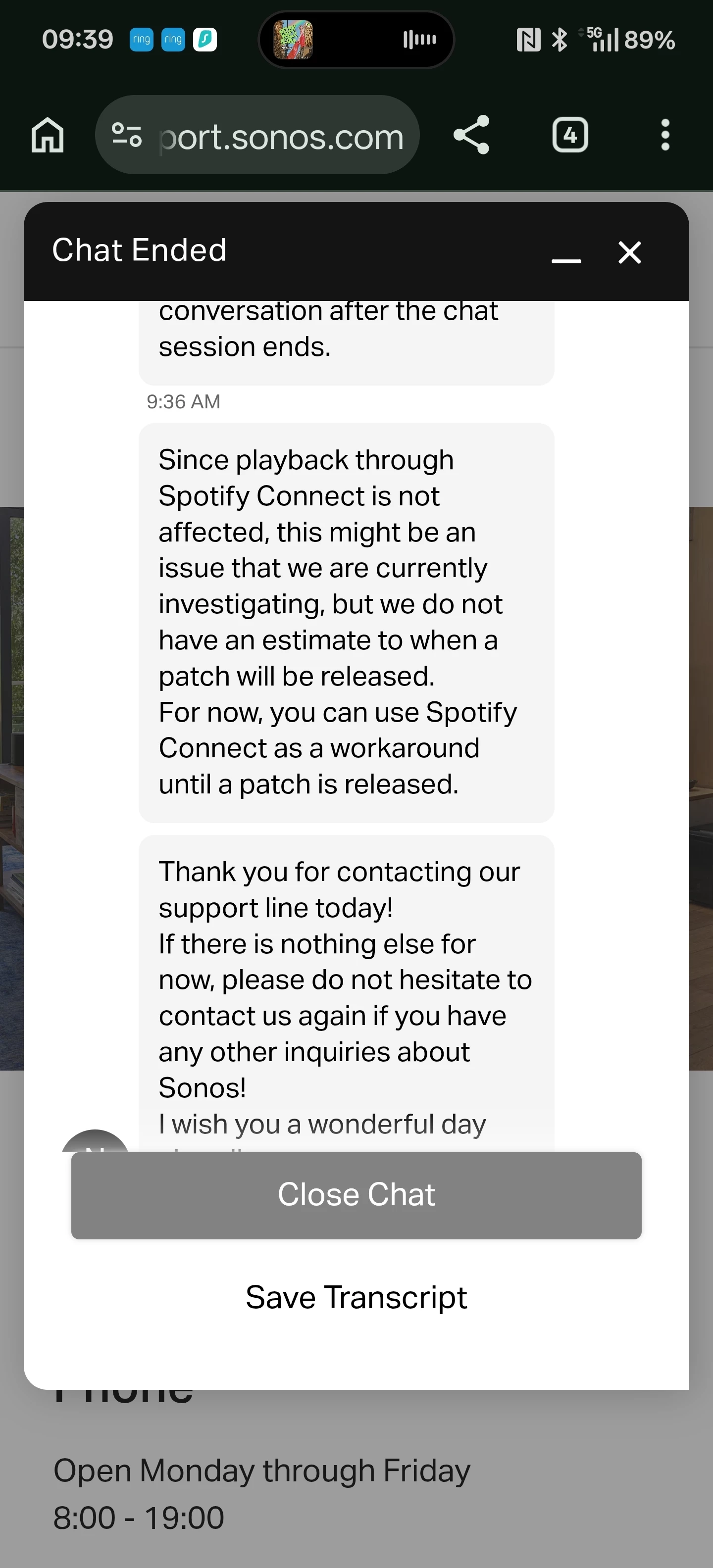This screenshot has width=713, height=1568.
Task: Save the chat transcript
Action: point(356,1297)
